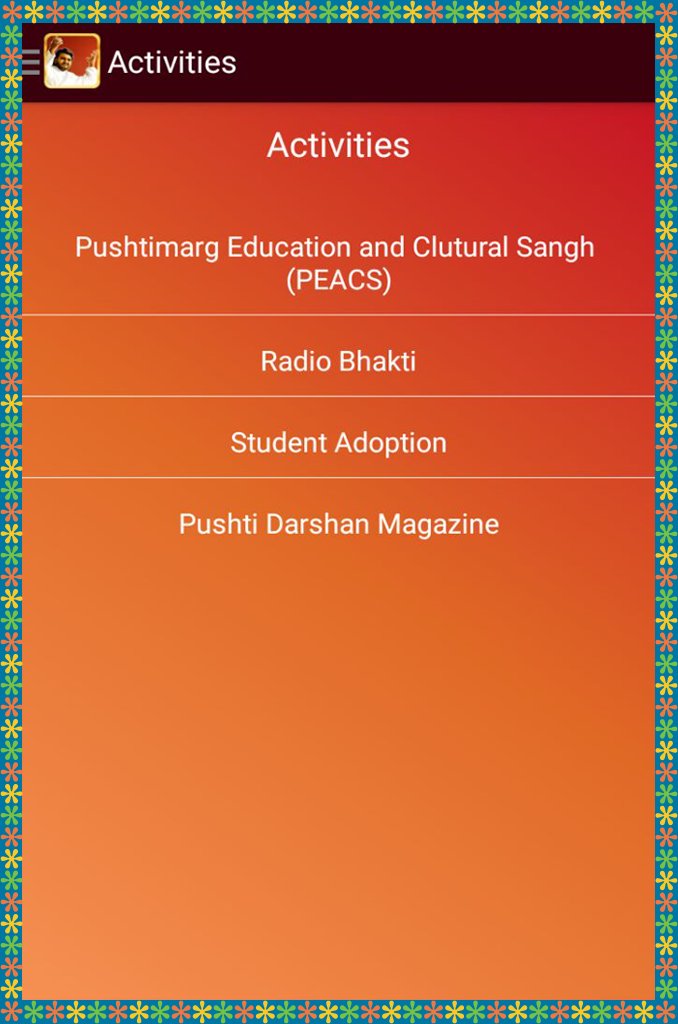The image size is (678, 1024).
Task: Select the Student Adoption row
Action: [338, 438]
